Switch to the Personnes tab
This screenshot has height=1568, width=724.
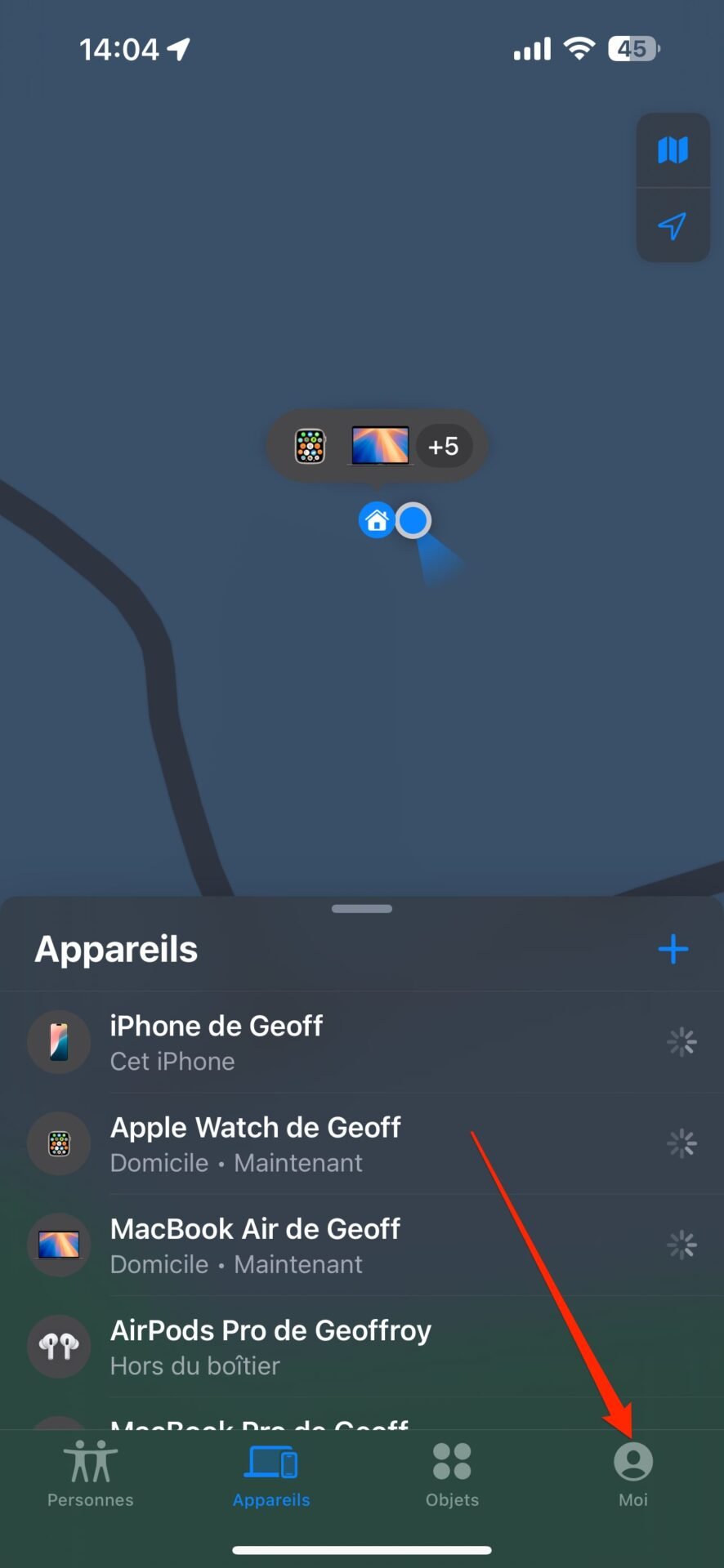(91, 1474)
